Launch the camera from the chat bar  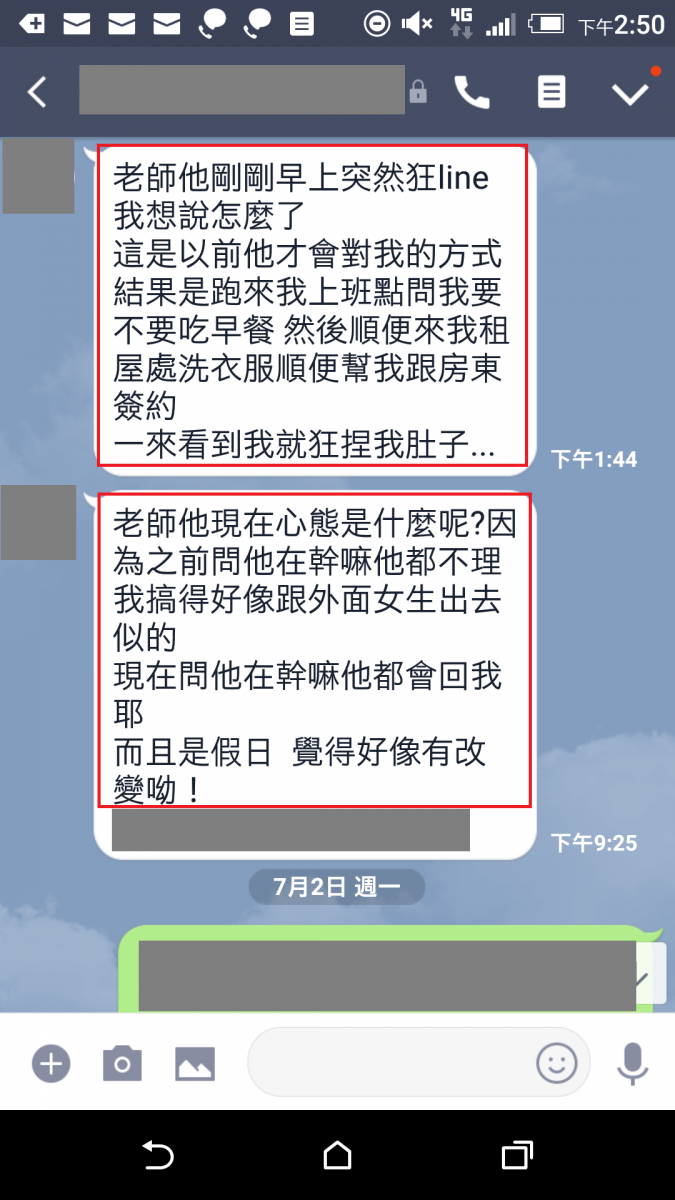pyautogui.click(x=122, y=1063)
